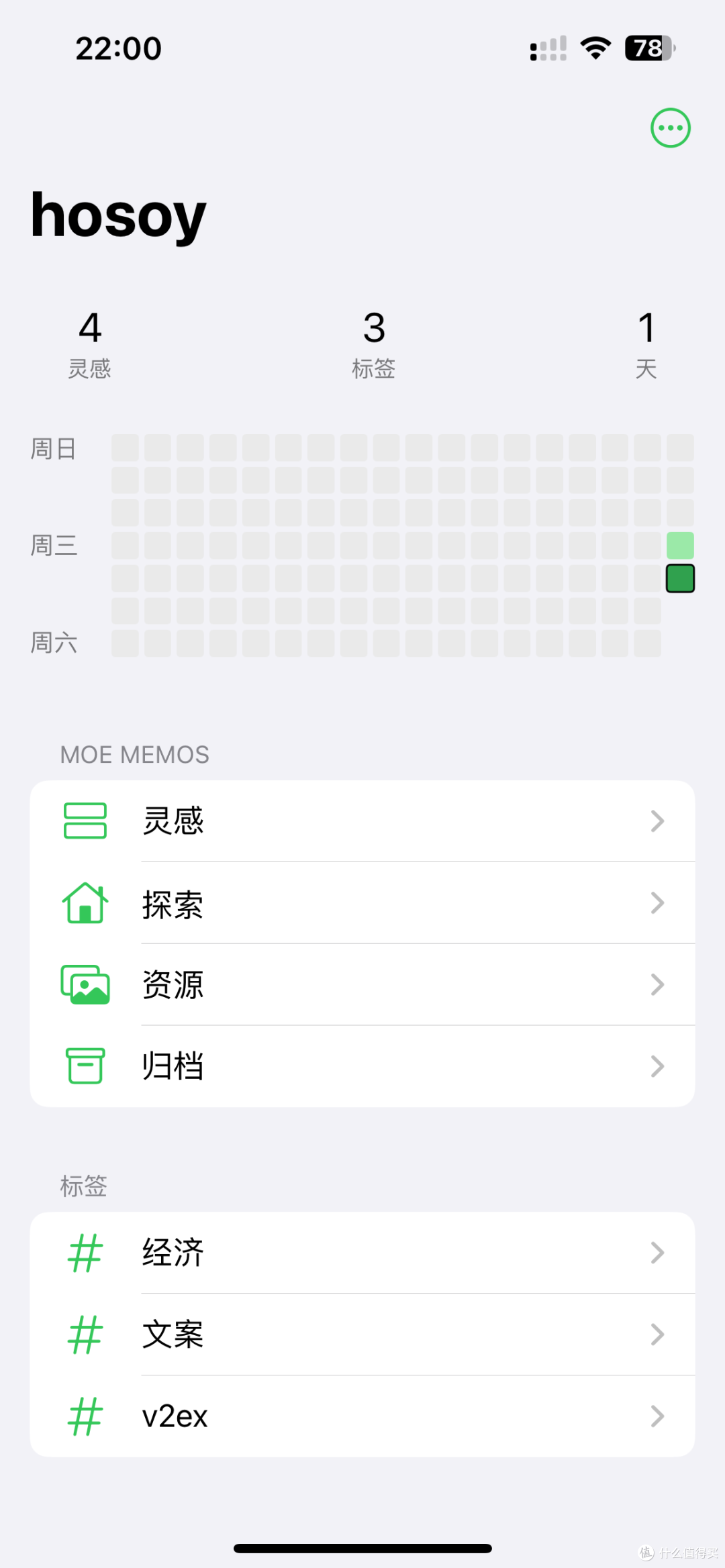
Task: Expand the 灵感 row chevron
Action: coord(657,821)
